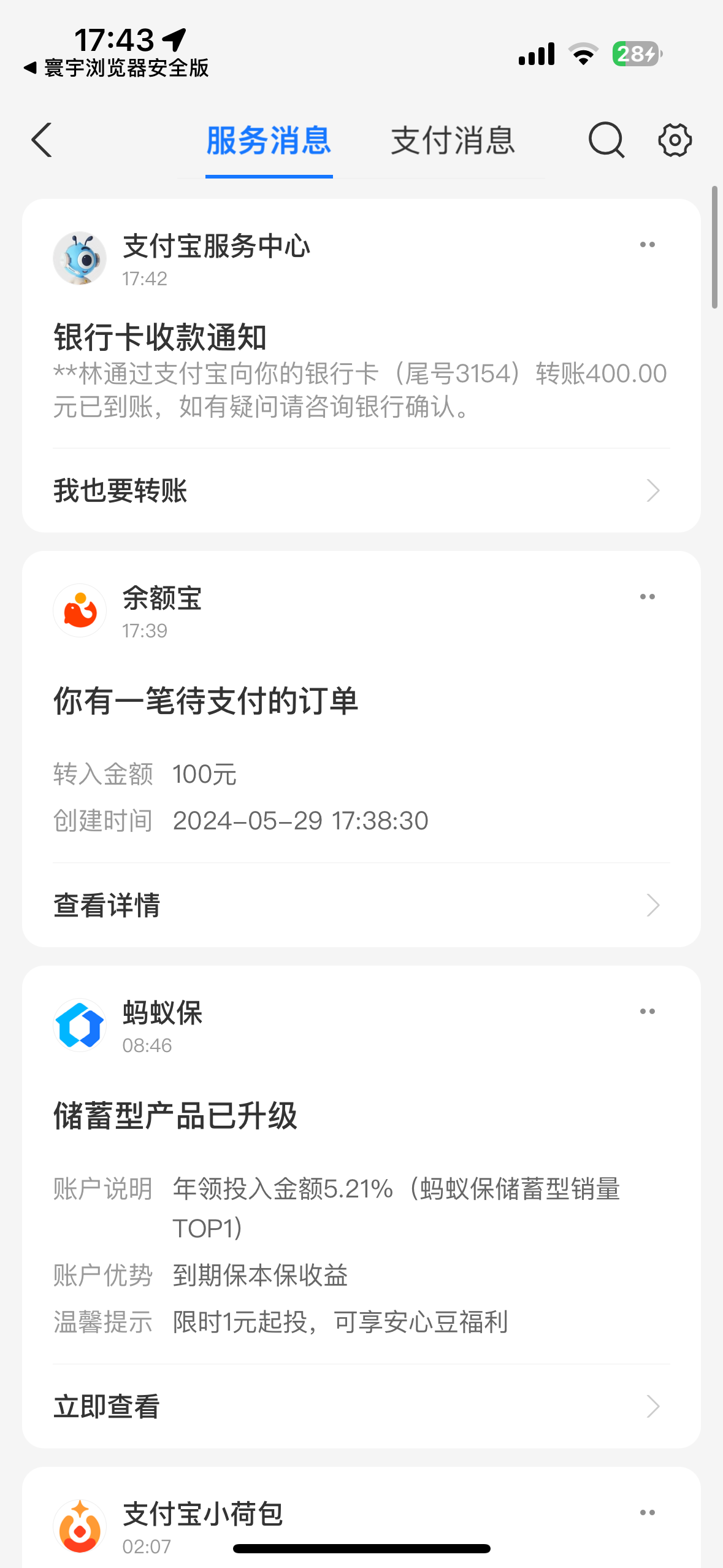
Task: Open the 余额宝 sender profile
Action: [80, 610]
